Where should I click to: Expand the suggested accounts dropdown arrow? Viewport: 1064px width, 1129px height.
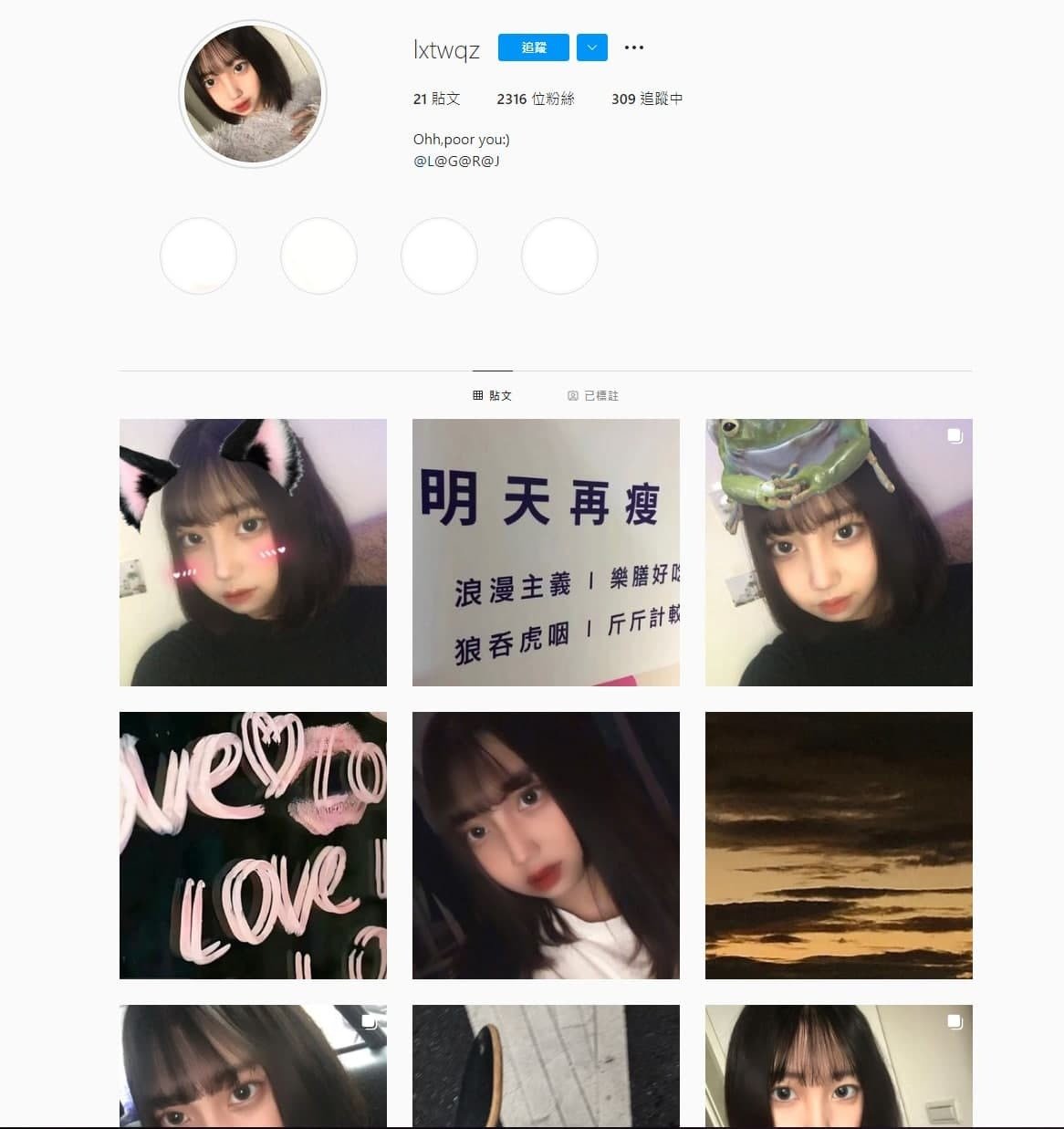591,47
